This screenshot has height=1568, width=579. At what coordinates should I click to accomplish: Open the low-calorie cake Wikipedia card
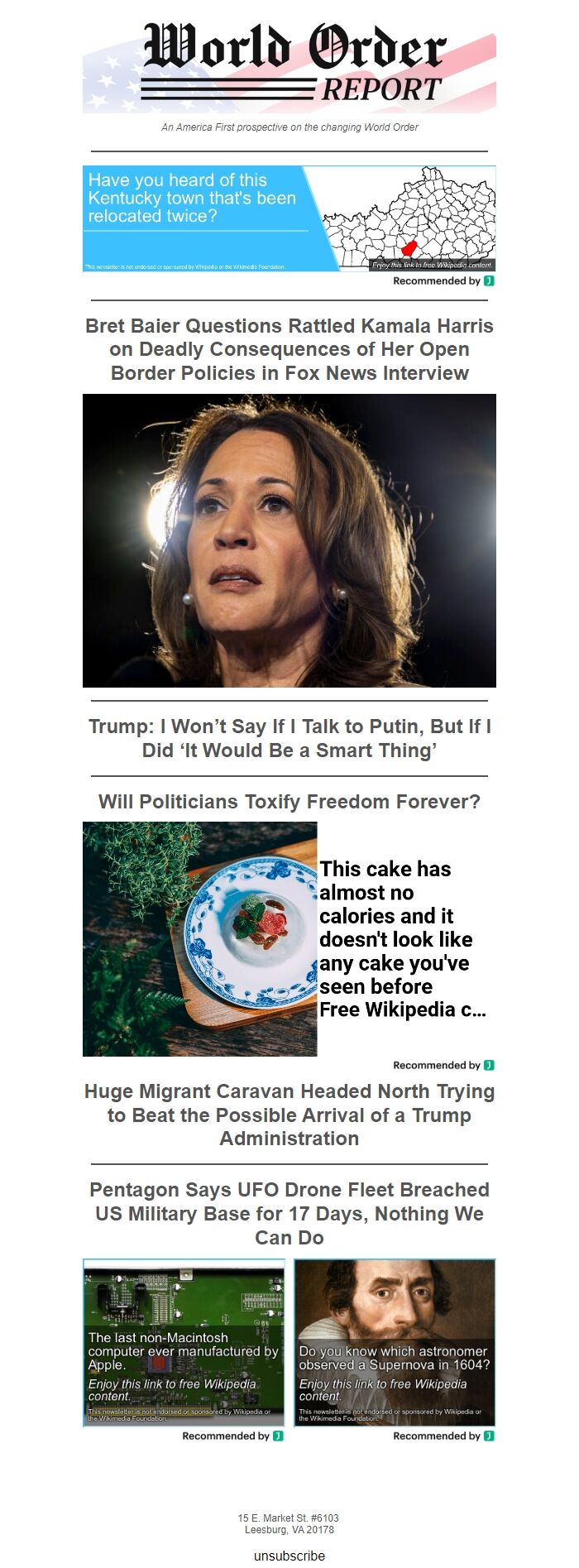(289, 939)
